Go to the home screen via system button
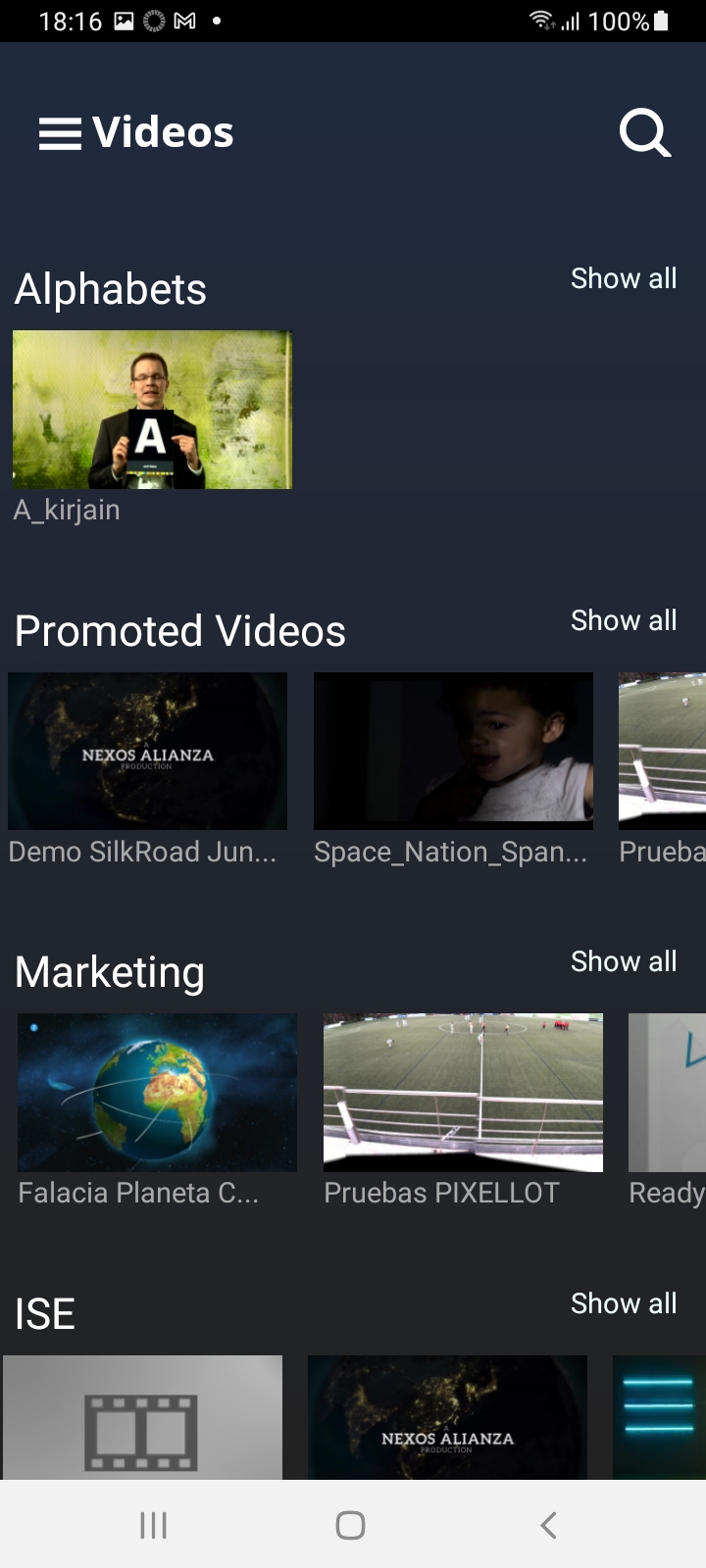Viewport: 706px width, 1568px height. pyautogui.click(x=350, y=1525)
